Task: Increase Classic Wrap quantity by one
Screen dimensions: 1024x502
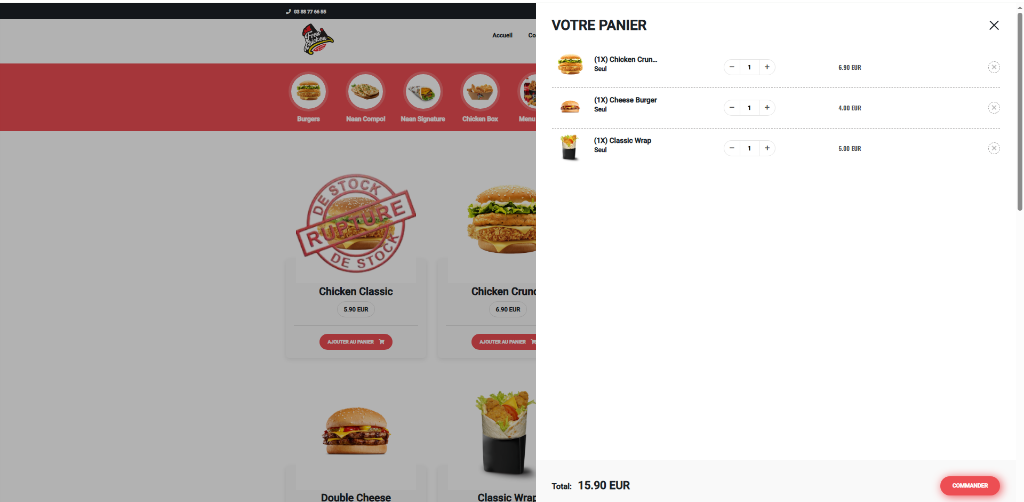Action: (767, 148)
